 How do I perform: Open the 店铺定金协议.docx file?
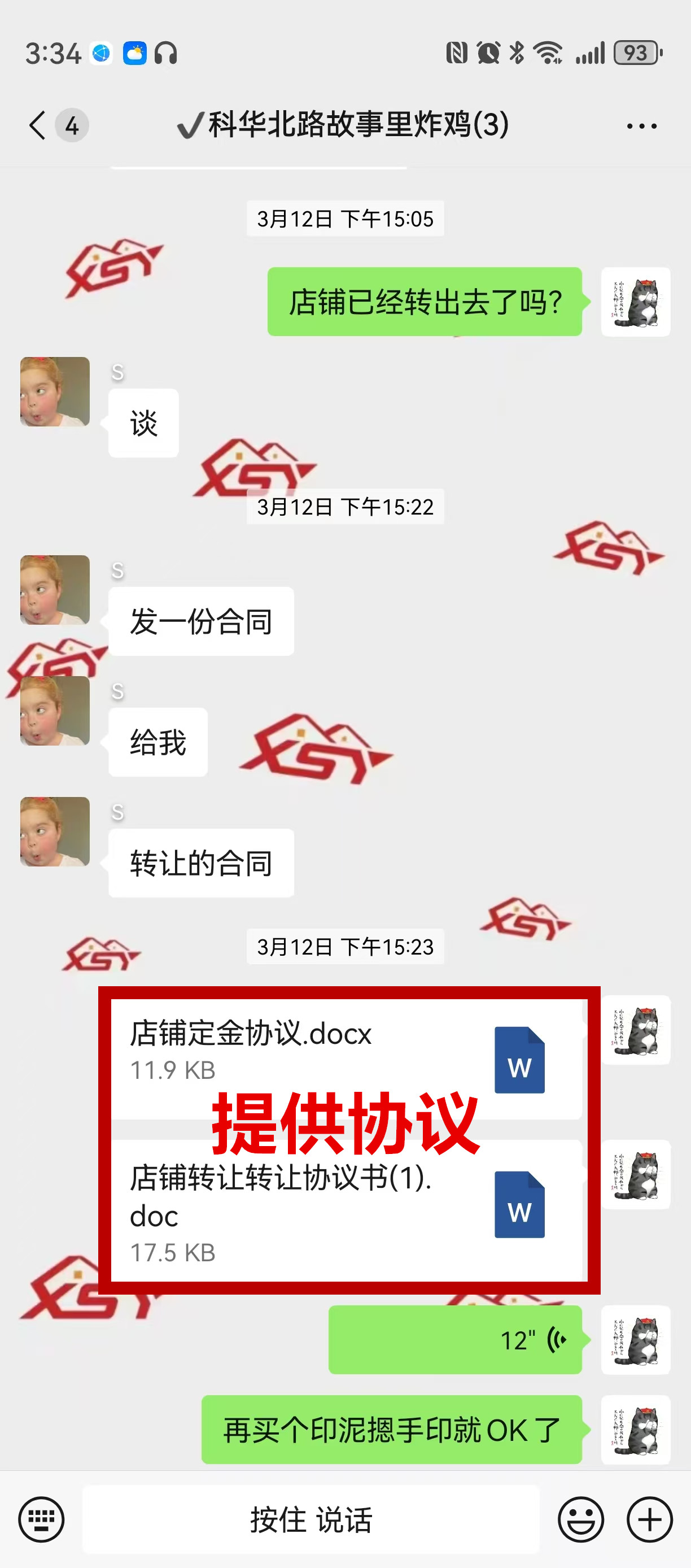pyautogui.click(x=345, y=1058)
